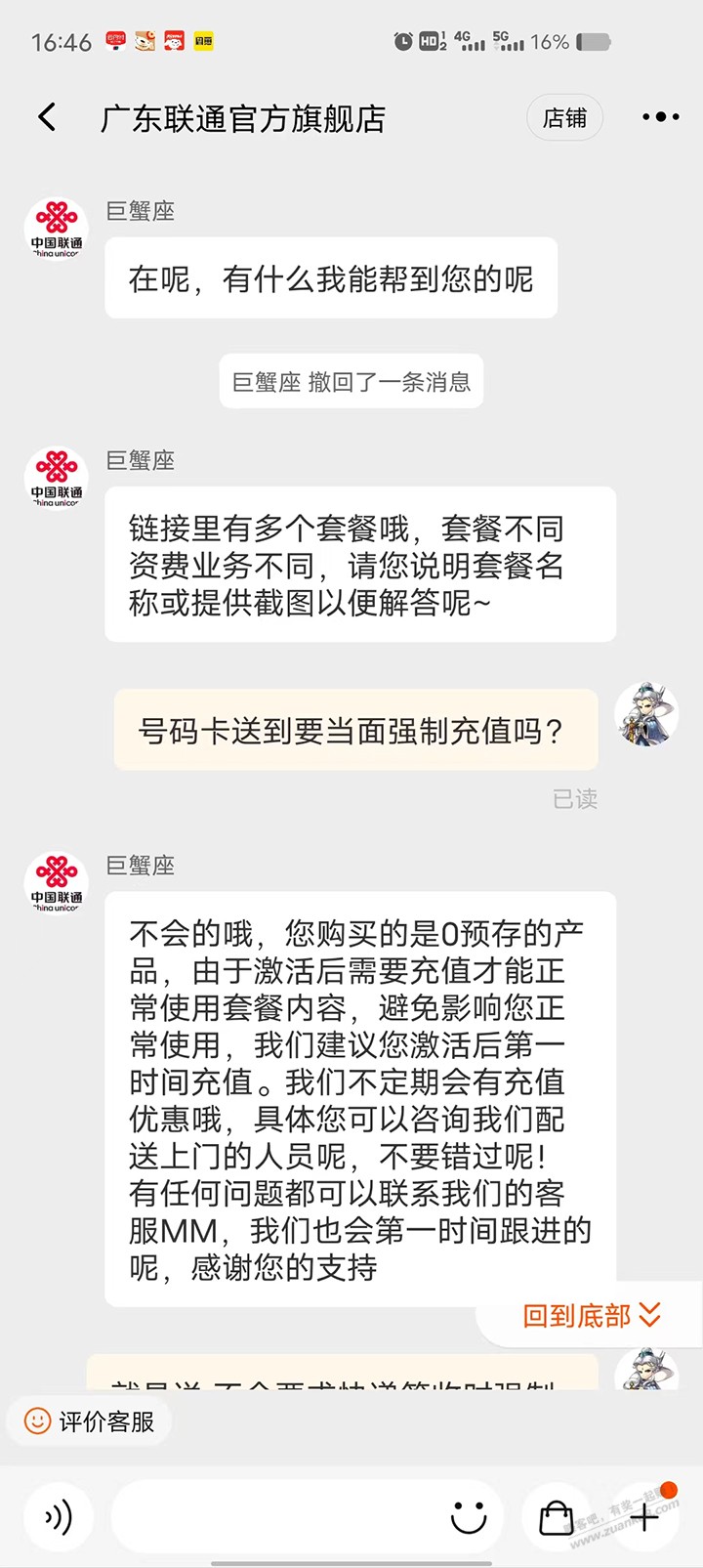
Task: Tap the shopping bag icon near the input
Action: pyautogui.click(x=557, y=1517)
